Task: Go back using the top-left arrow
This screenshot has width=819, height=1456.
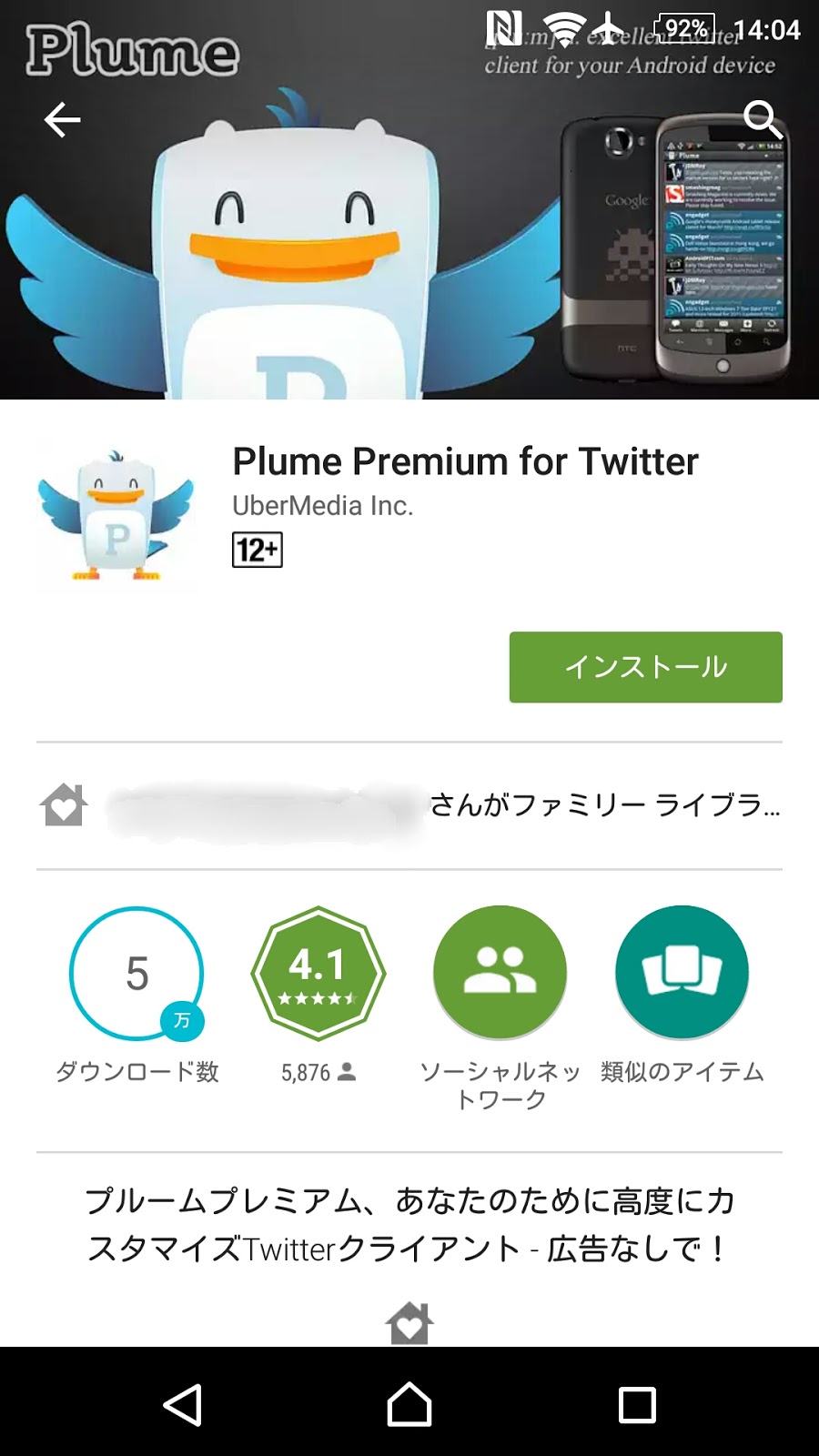Action: pyautogui.click(x=62, y=119)
